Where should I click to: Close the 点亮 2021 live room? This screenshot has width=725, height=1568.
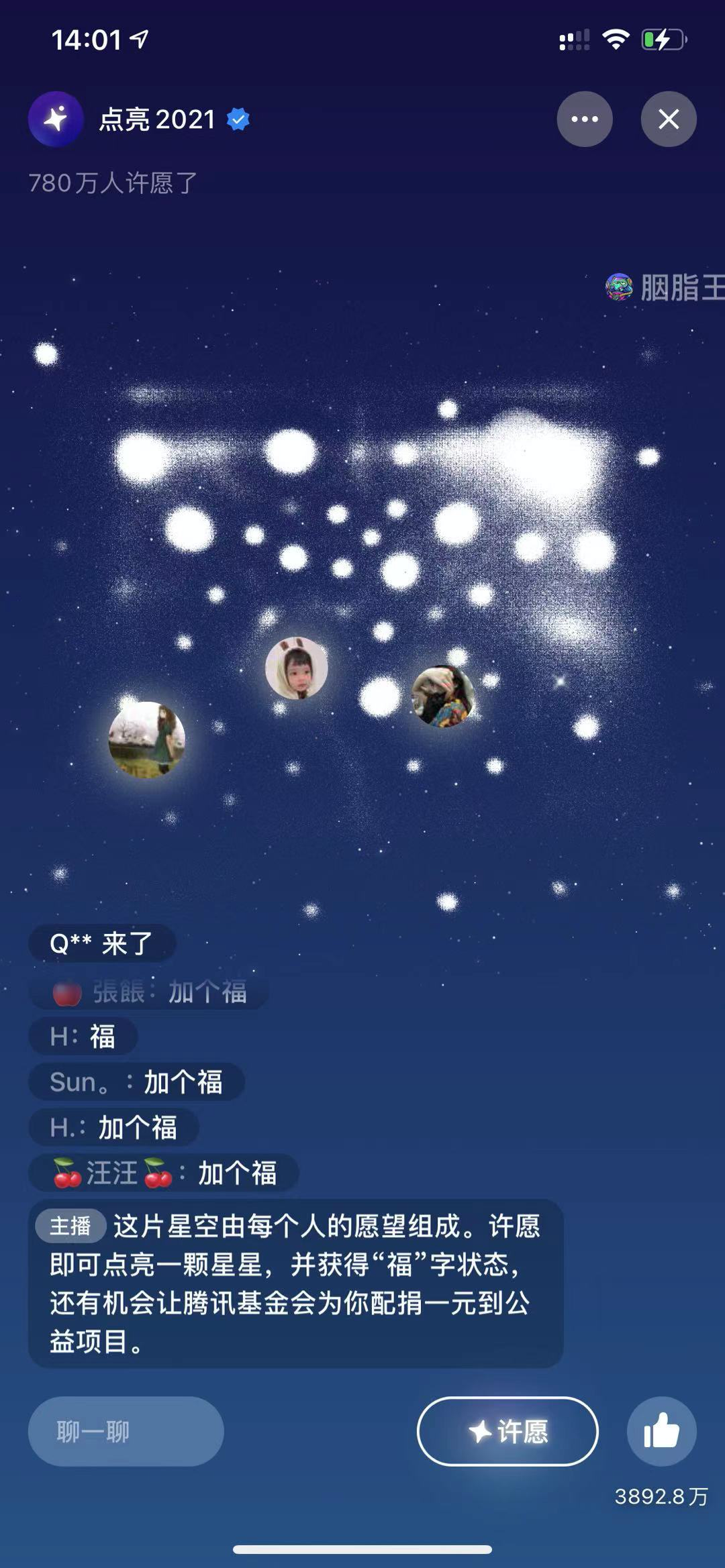tap(668, 119)
